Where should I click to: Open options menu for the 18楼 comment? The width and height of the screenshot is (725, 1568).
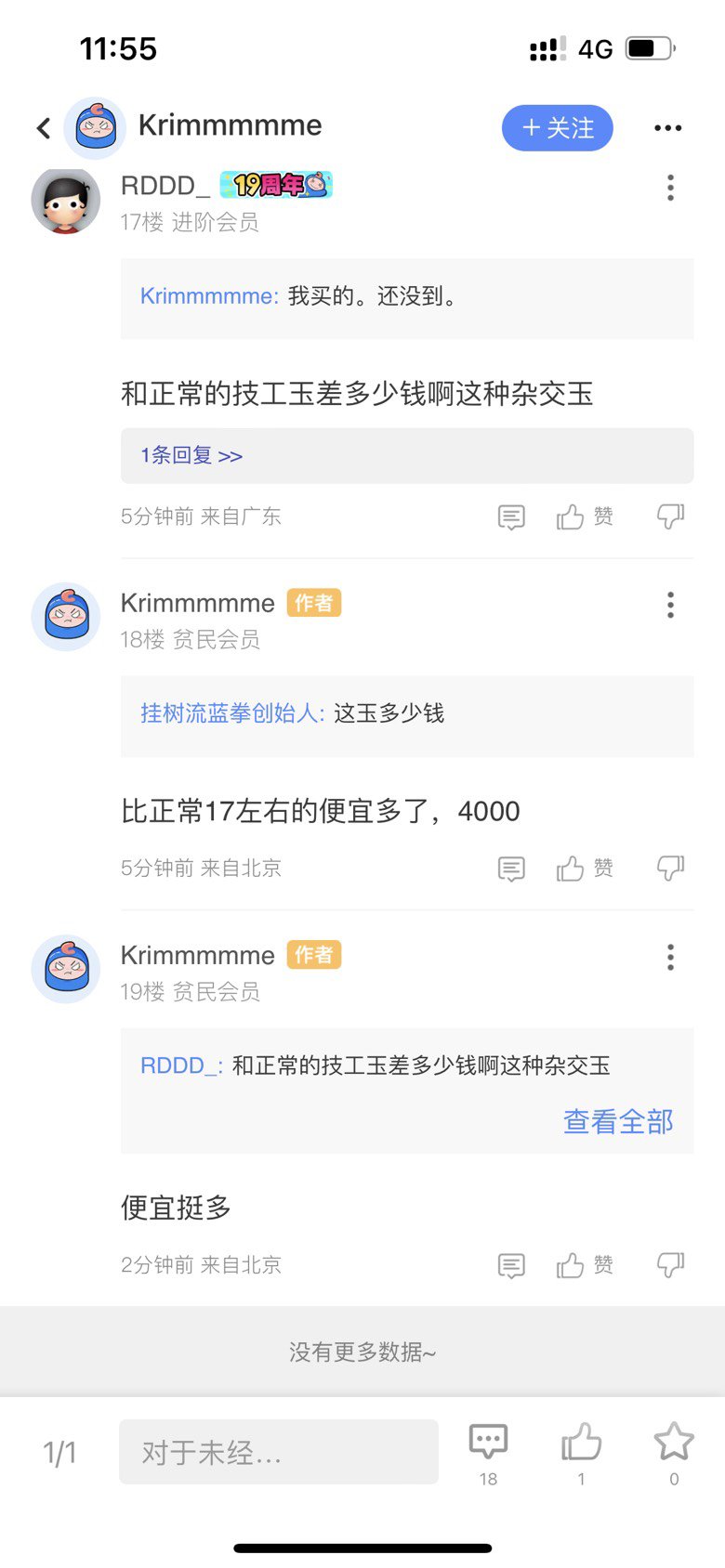pos(670,606)
